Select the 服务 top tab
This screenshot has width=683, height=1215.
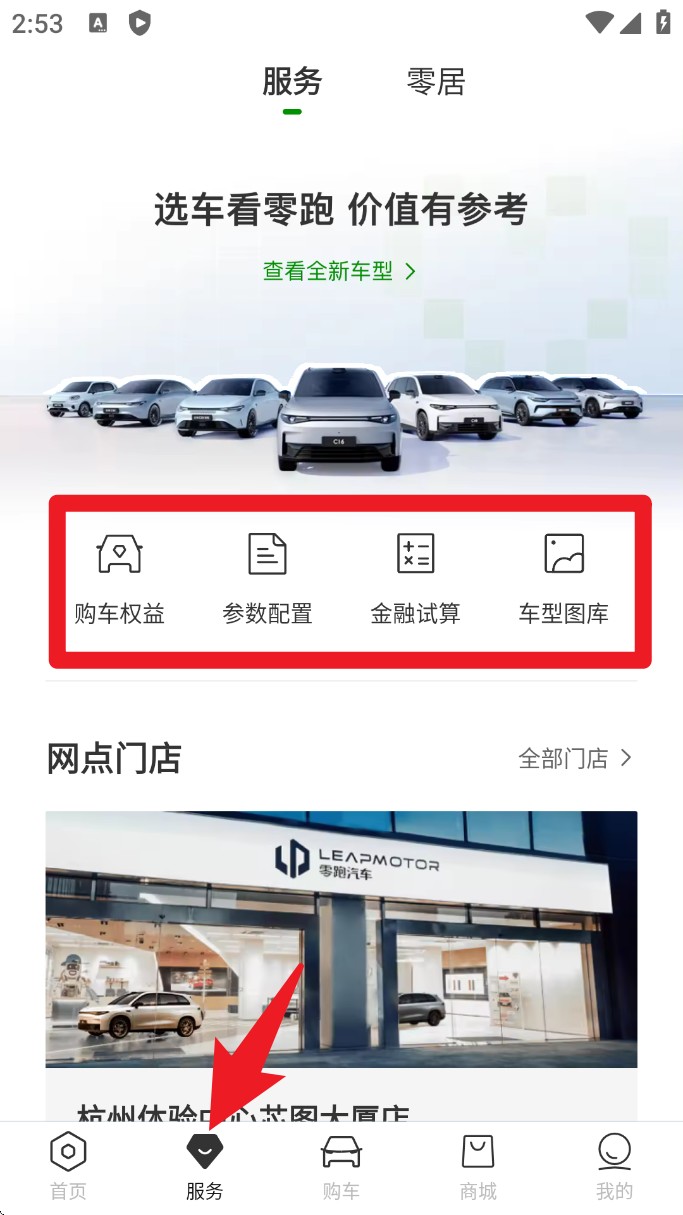click(292, 82)
